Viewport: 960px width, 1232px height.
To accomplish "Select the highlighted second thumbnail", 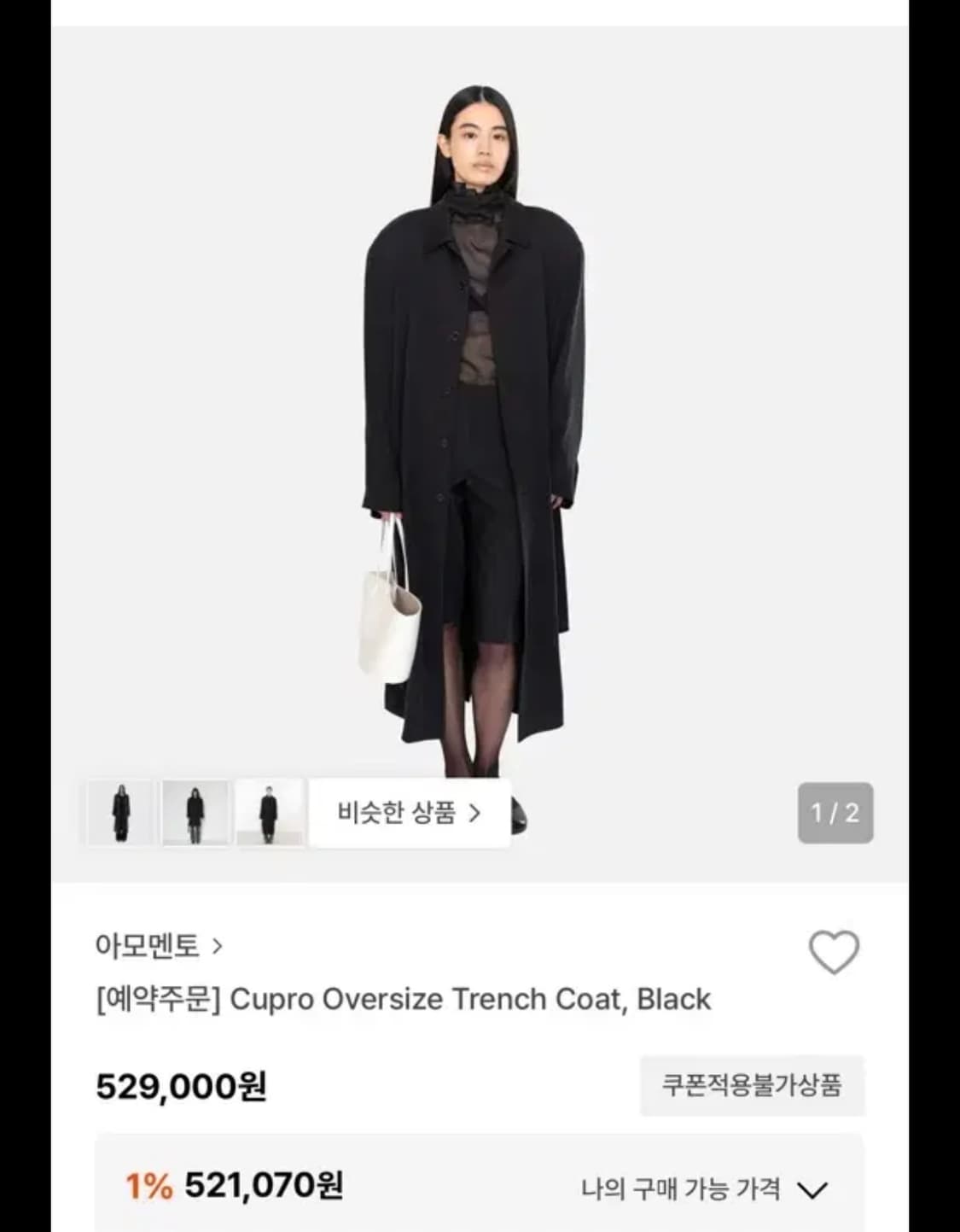I will pyautogui.click(x=195, y=814).
